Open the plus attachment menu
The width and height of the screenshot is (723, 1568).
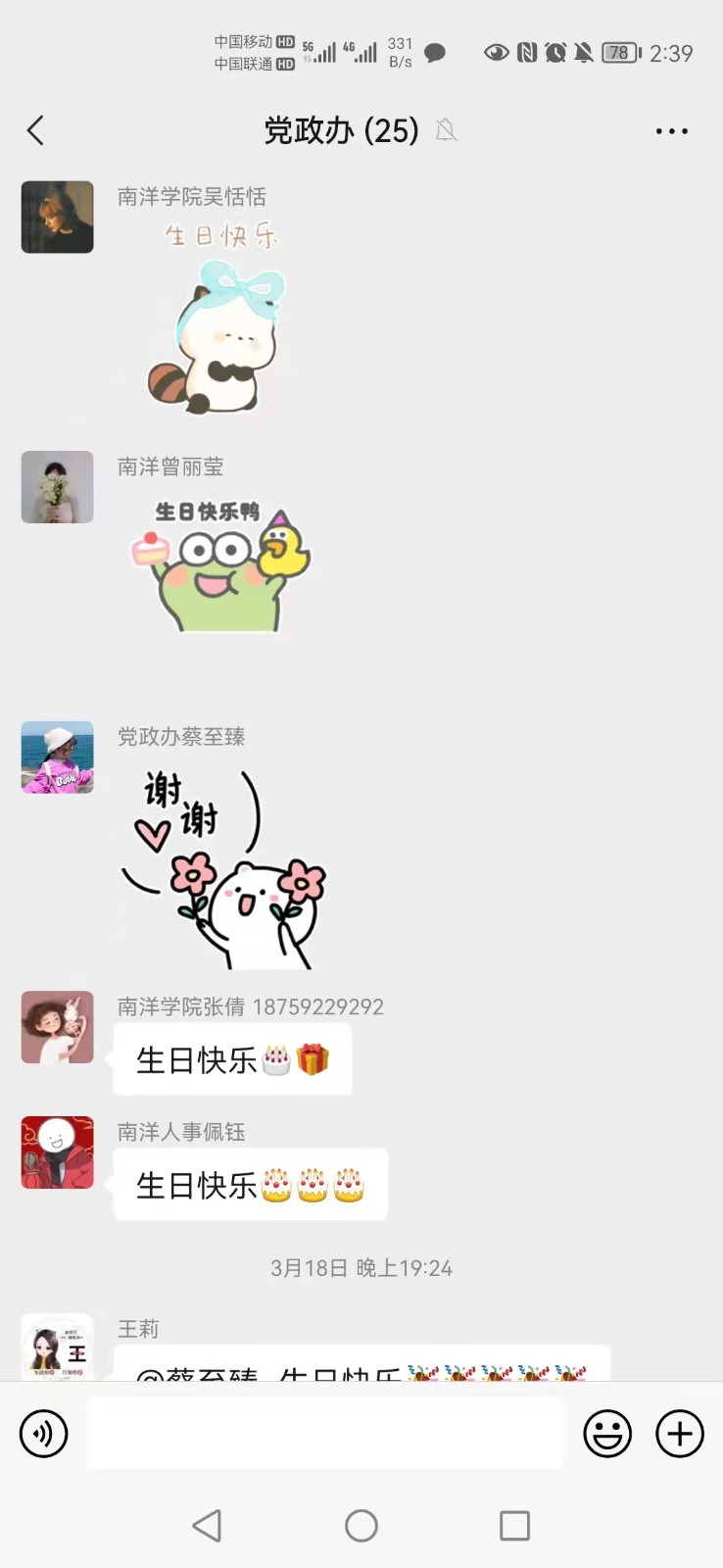click(x=680, y=1434)
